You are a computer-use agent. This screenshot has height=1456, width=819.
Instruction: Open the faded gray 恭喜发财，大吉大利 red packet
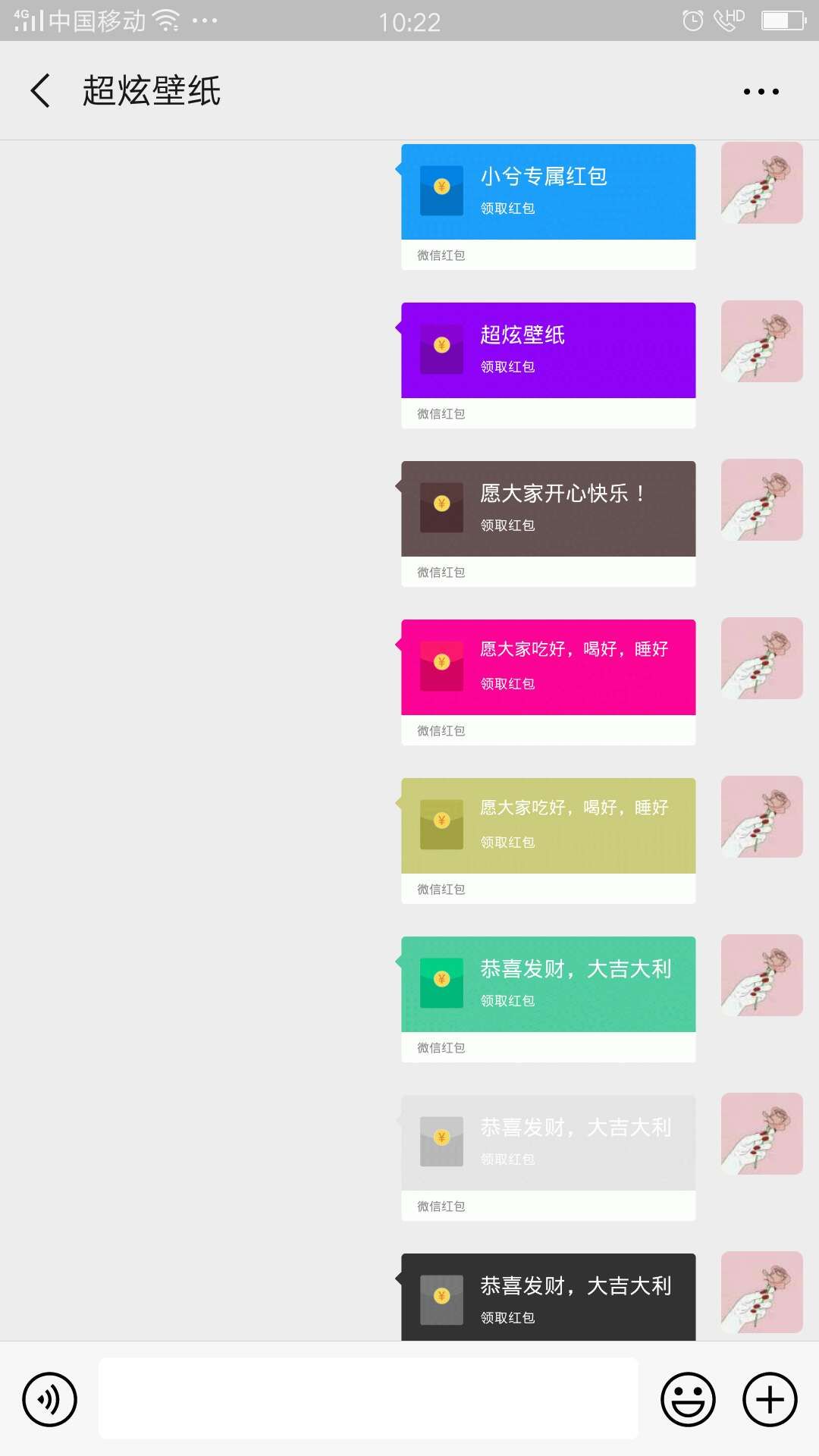548,1144
